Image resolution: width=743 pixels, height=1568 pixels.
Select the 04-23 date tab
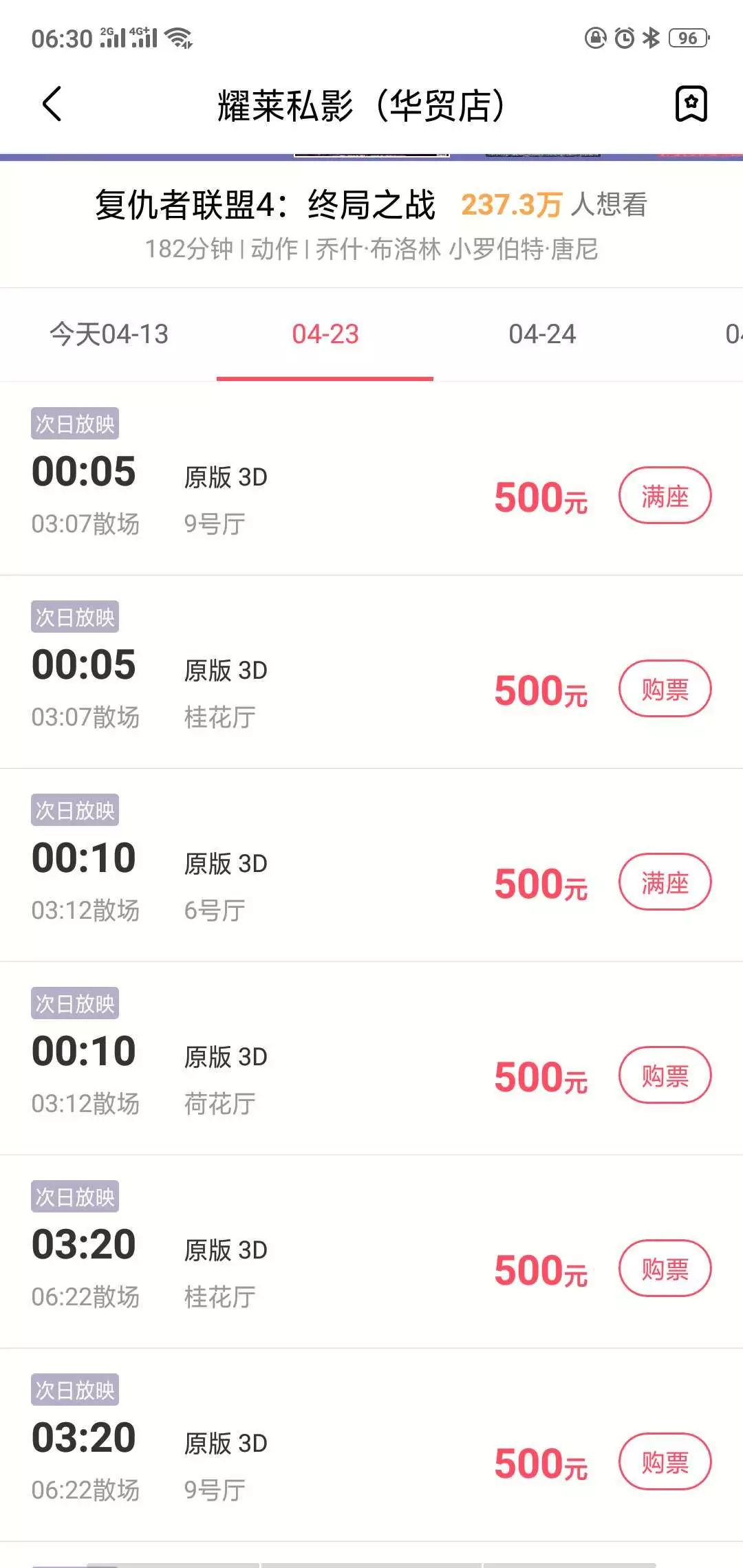pos(325,334)
